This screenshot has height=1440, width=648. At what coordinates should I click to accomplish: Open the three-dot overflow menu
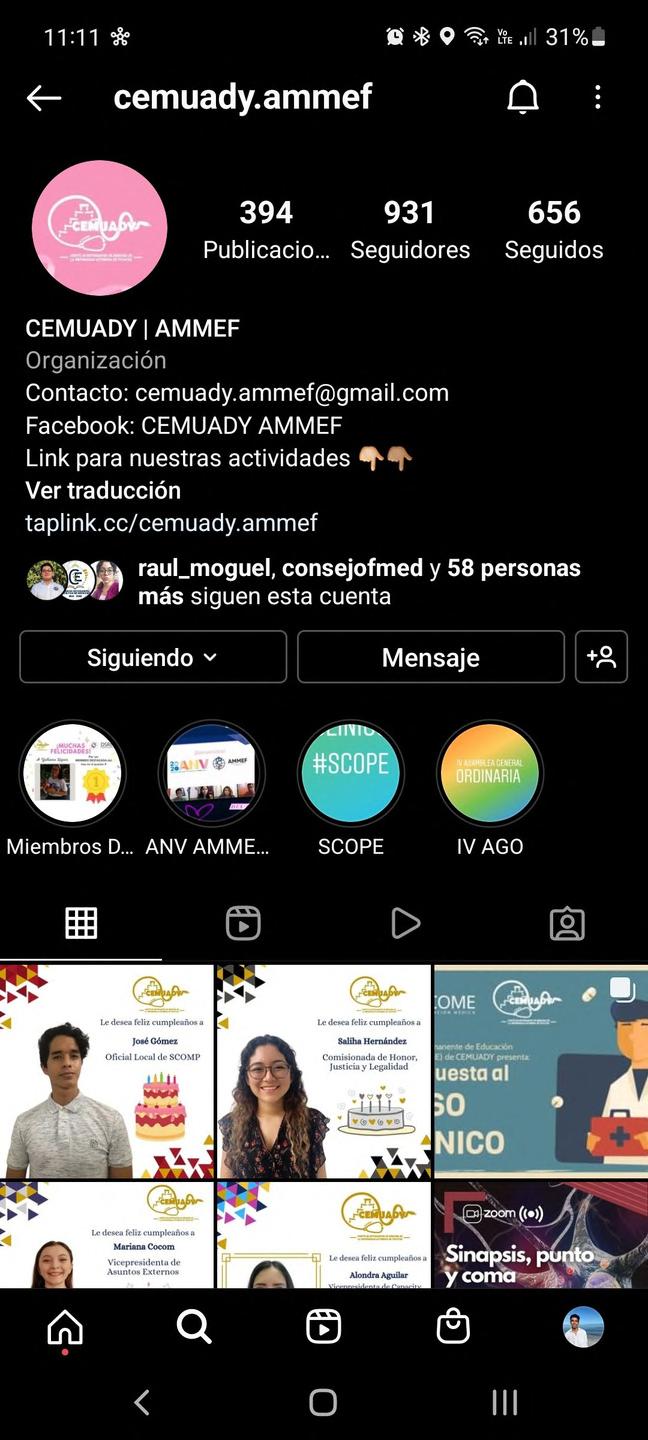[597, 97]
